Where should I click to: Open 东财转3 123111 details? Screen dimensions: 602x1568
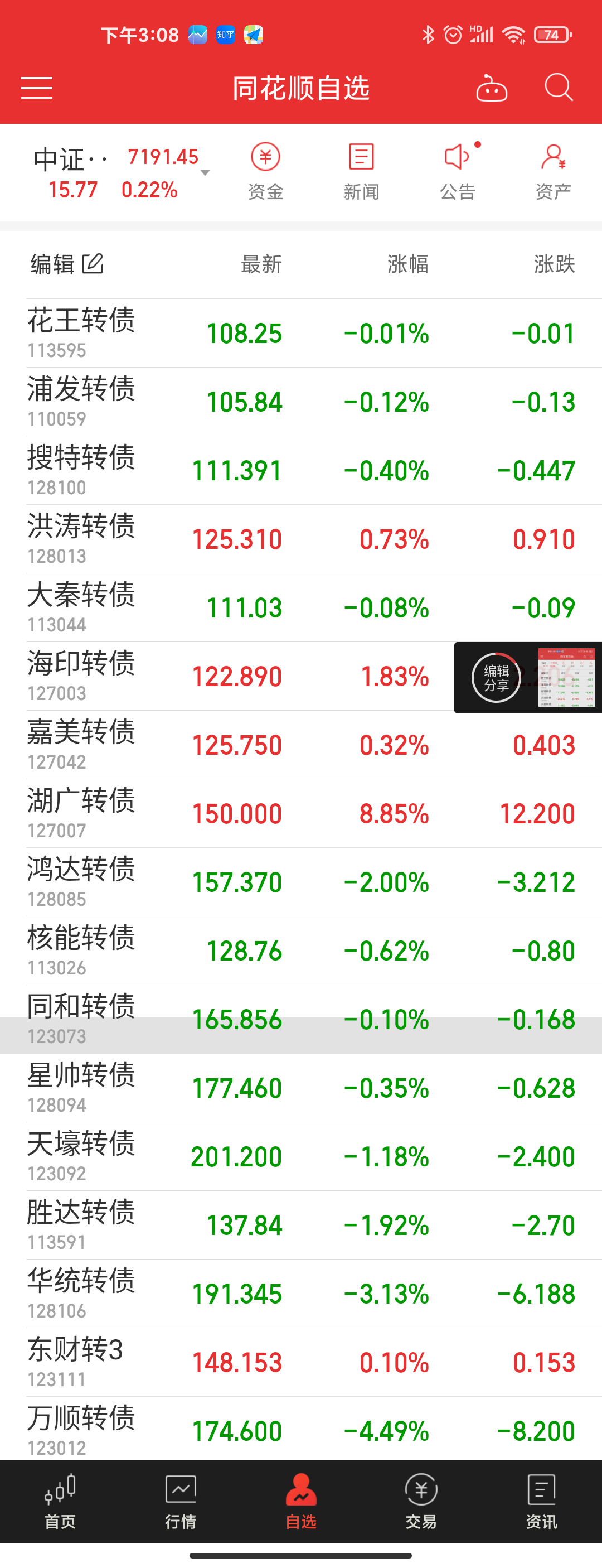click(301, 1362)
